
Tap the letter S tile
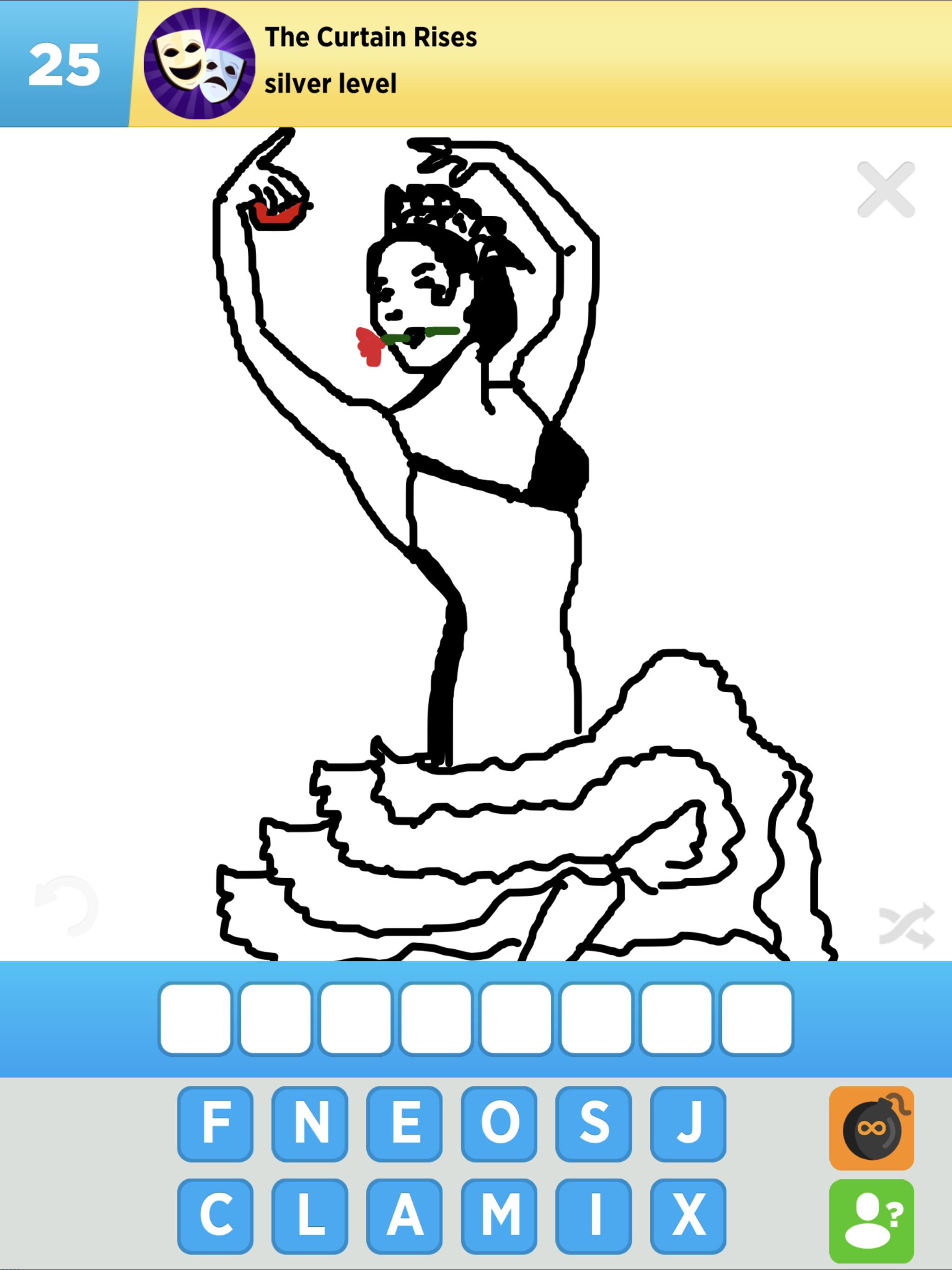tap(594, 1124)
